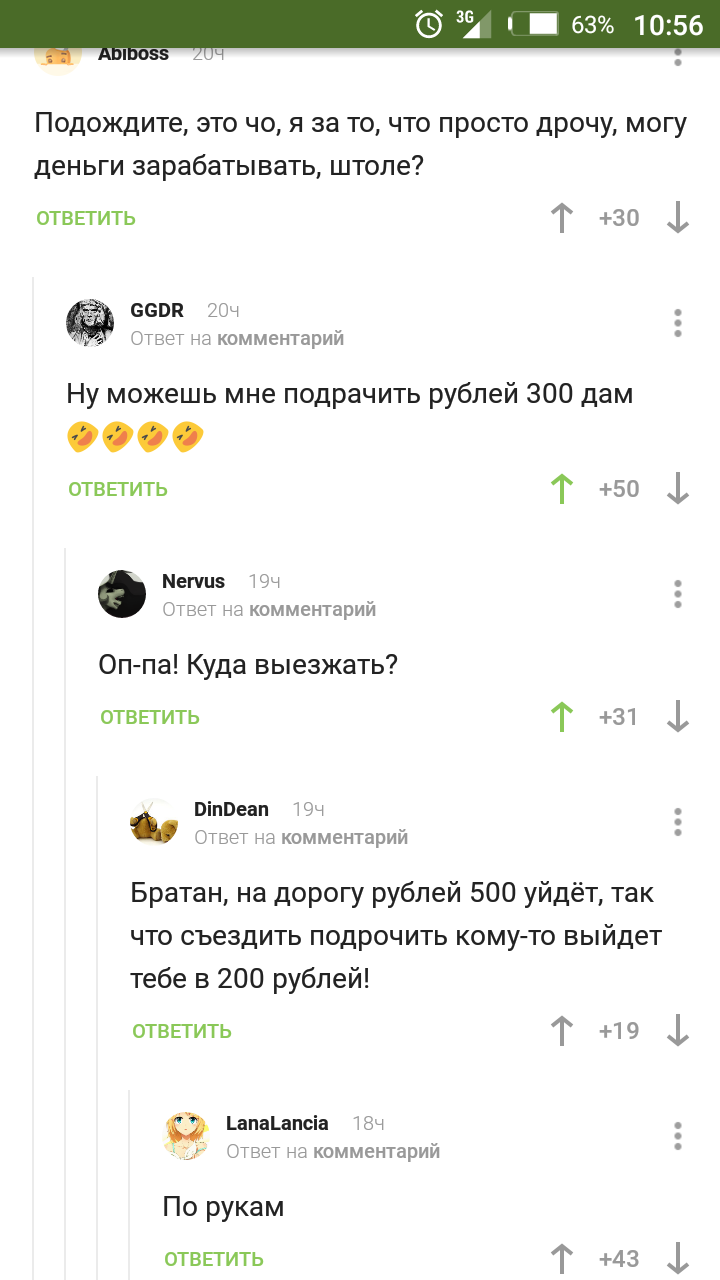Downvote GGDR's comment
The image size is (720, 1280).
tap(678, 489)
